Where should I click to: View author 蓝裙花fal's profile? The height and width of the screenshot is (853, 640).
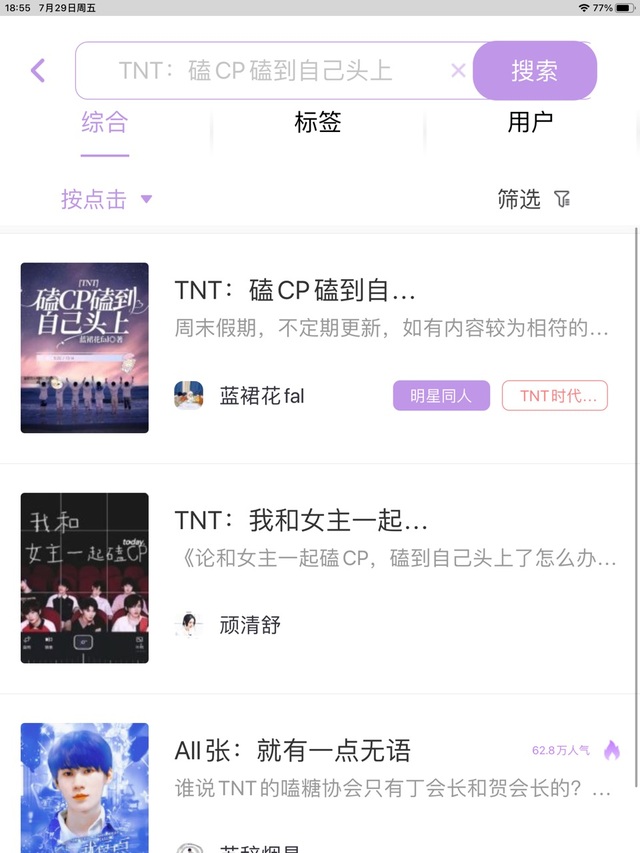pyautogui.click(x=240, y=396)
